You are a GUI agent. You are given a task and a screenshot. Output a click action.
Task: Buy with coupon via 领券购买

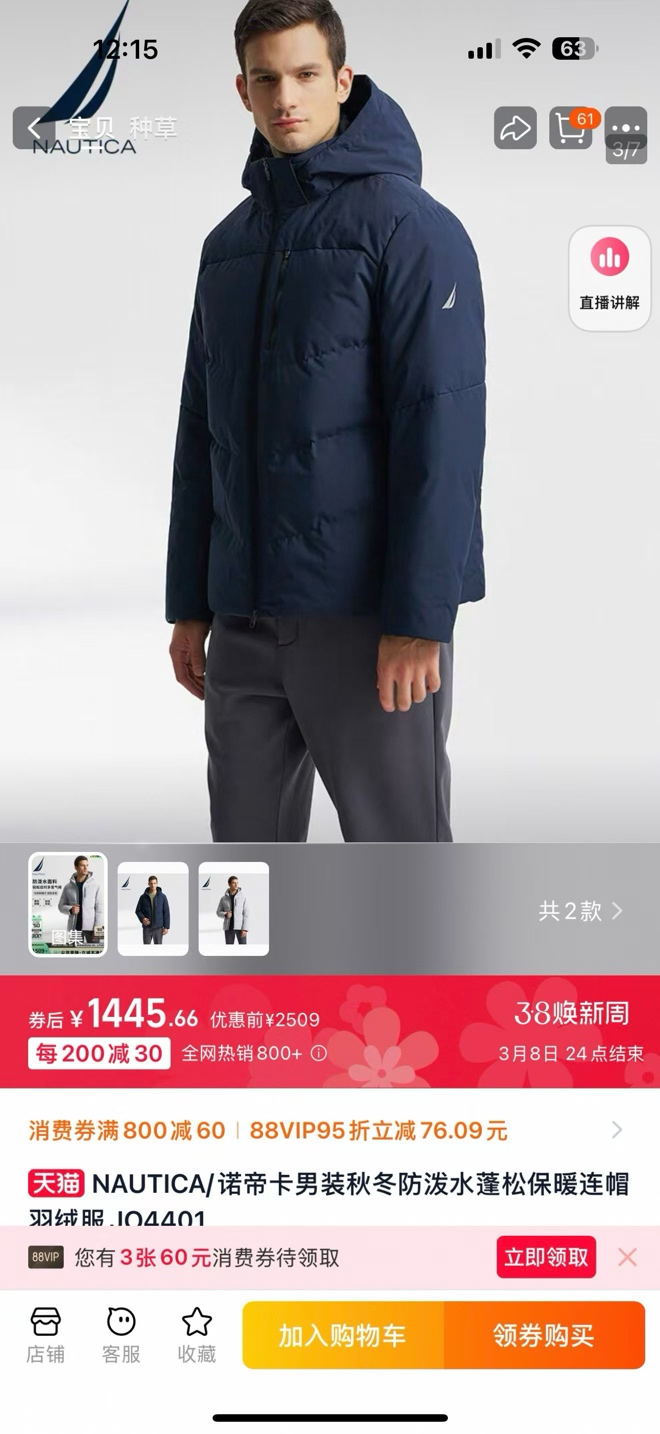click(x=544, y=1335)
